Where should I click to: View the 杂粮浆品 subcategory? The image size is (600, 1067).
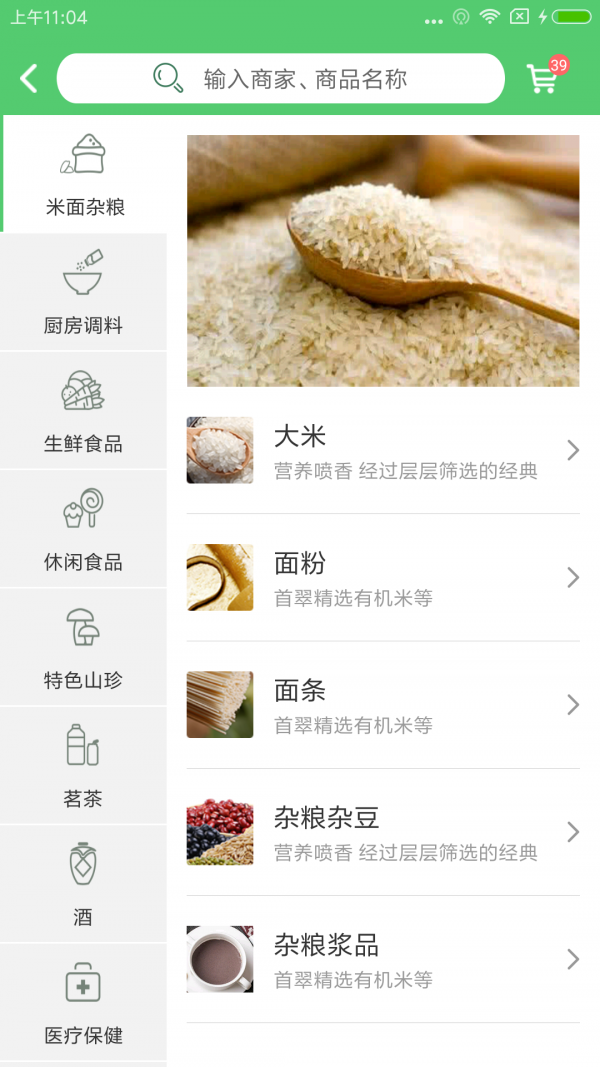[383, 959]
